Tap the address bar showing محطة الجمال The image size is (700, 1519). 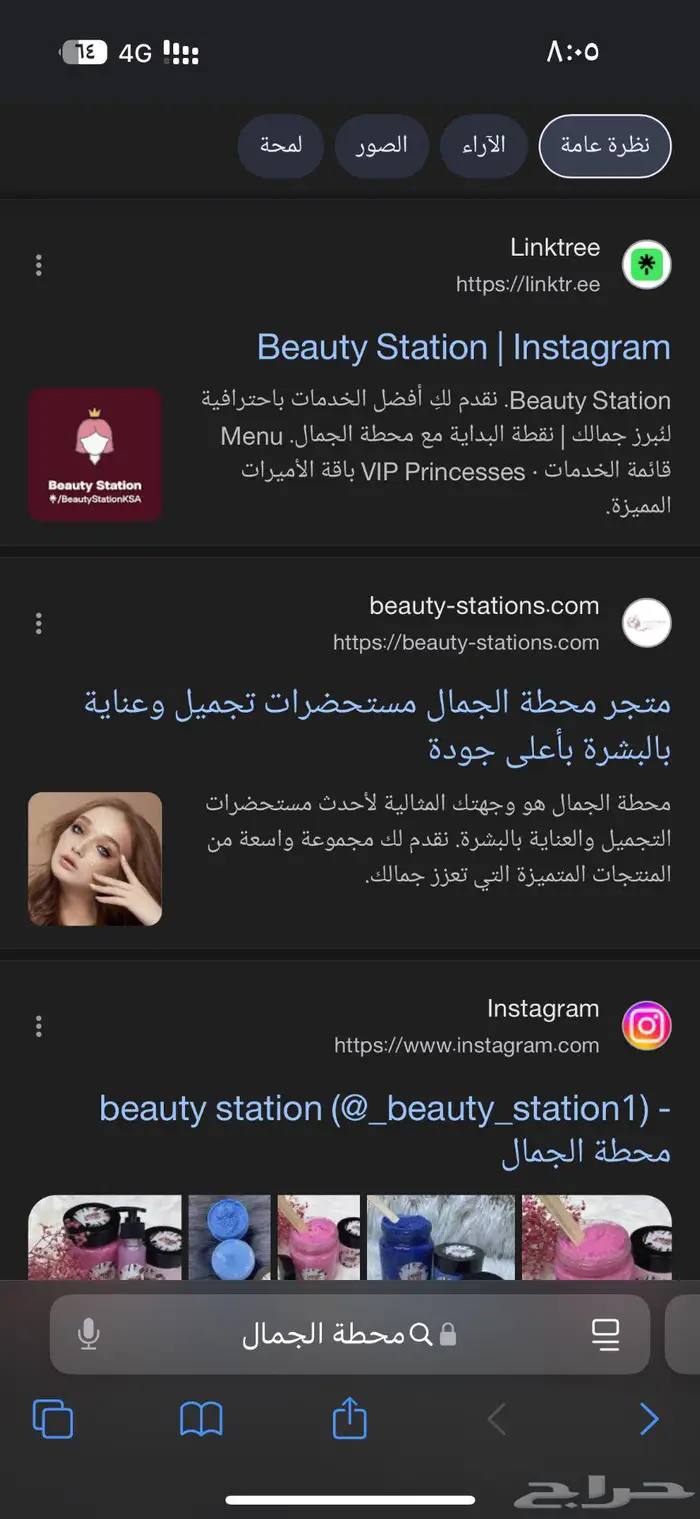pos(350,1334)
